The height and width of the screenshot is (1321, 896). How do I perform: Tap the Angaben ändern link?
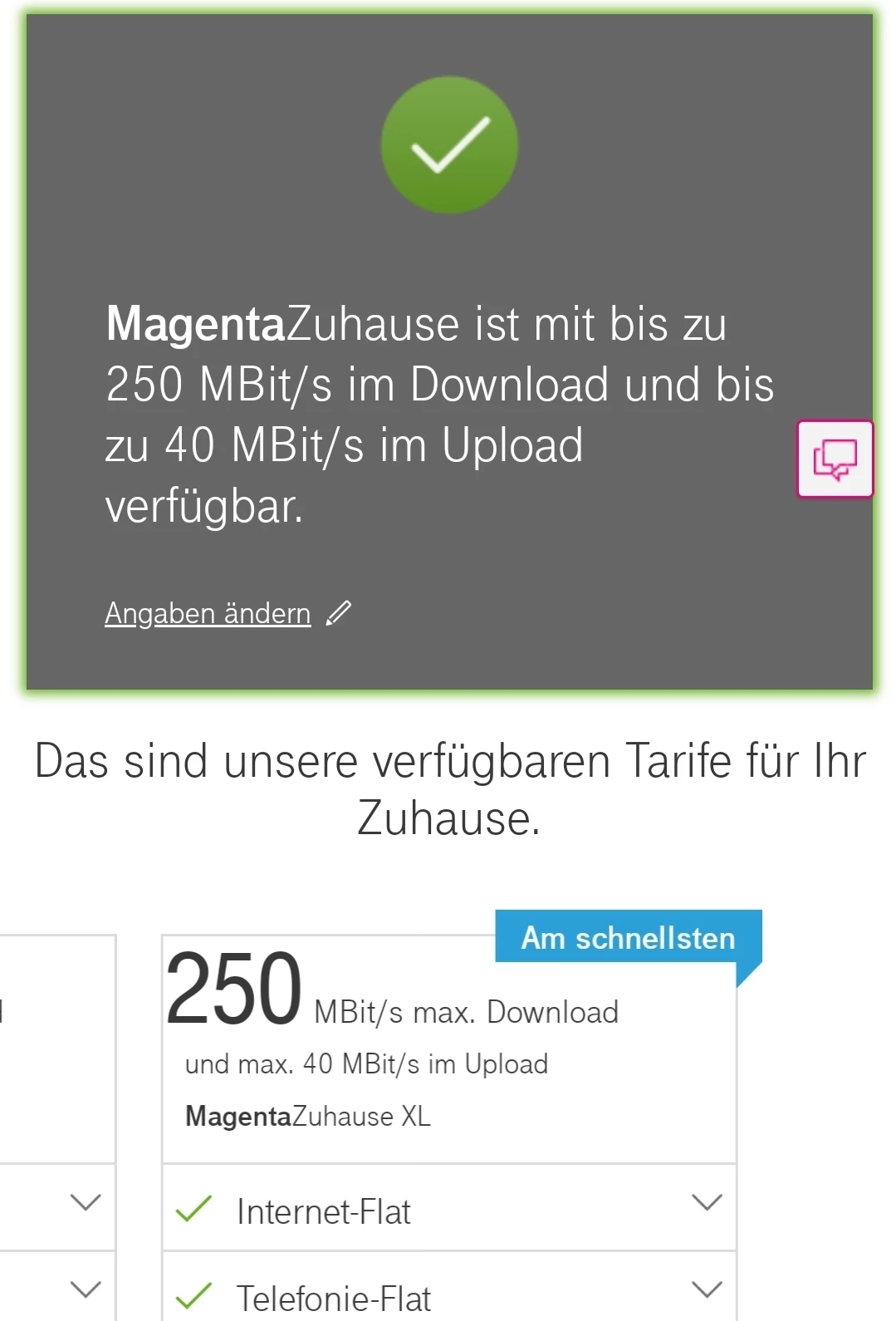pyautogui.click(x=208, y=613)
